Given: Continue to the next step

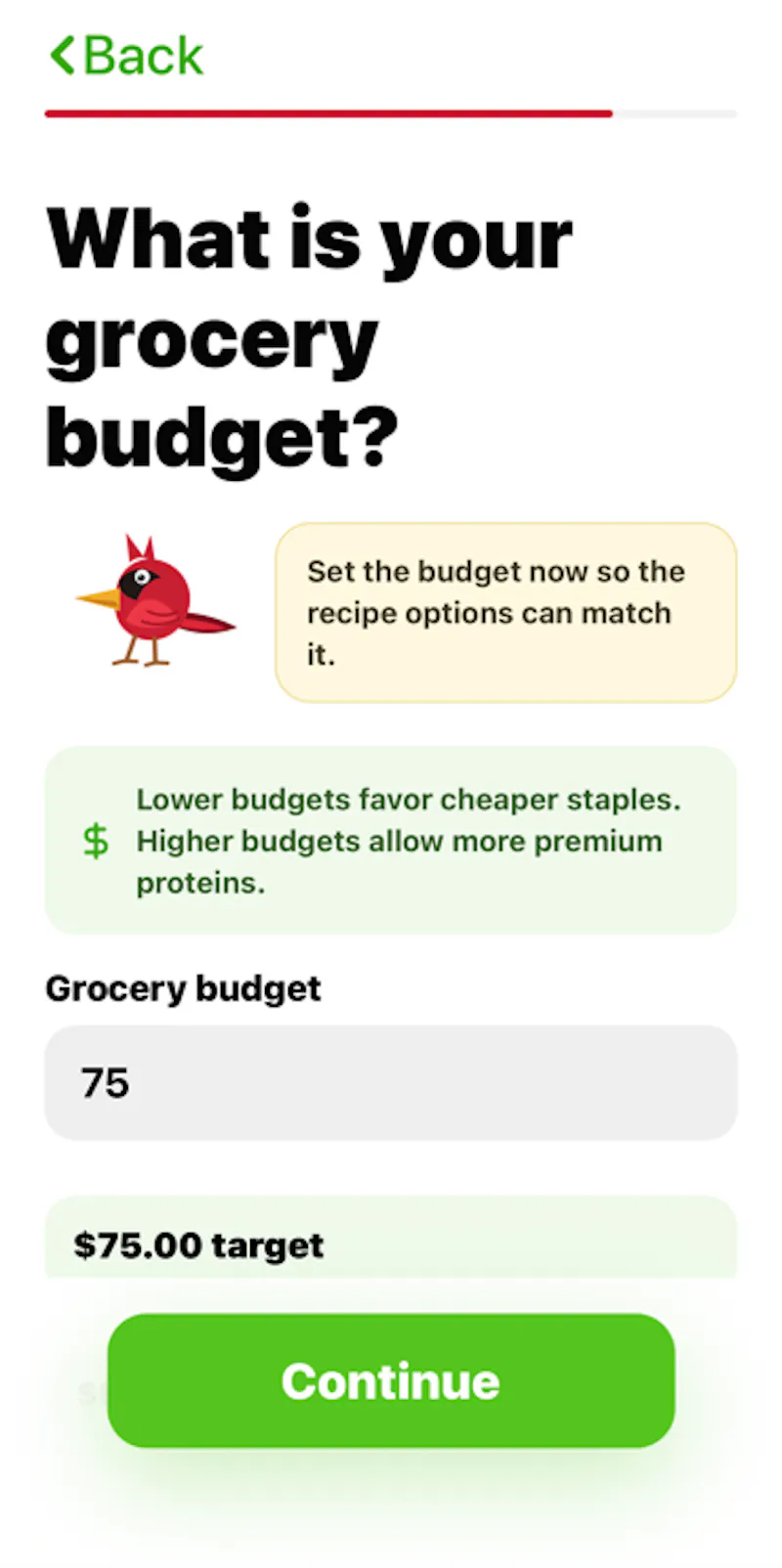Looking at the screenshot, I should click(x=391, y=1380).
